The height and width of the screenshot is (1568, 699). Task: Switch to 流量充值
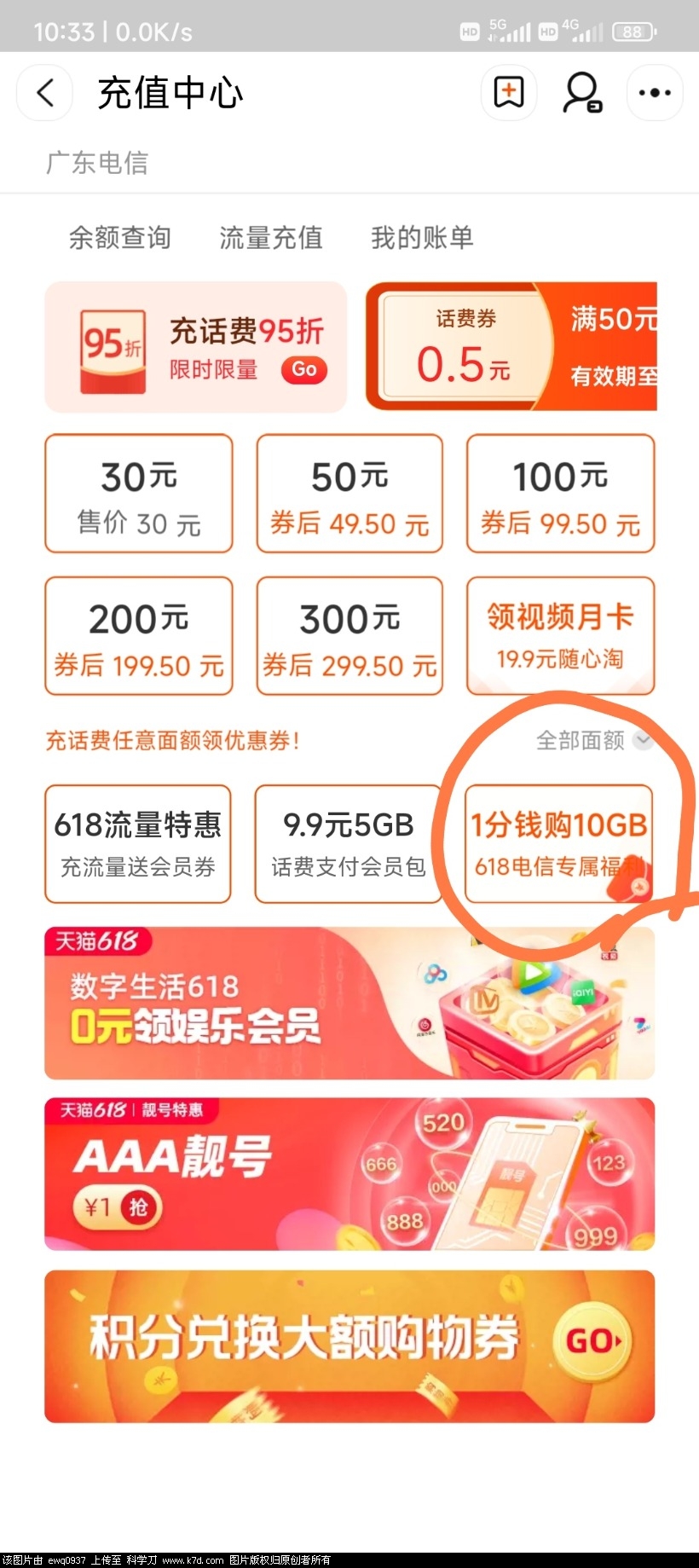270,238
